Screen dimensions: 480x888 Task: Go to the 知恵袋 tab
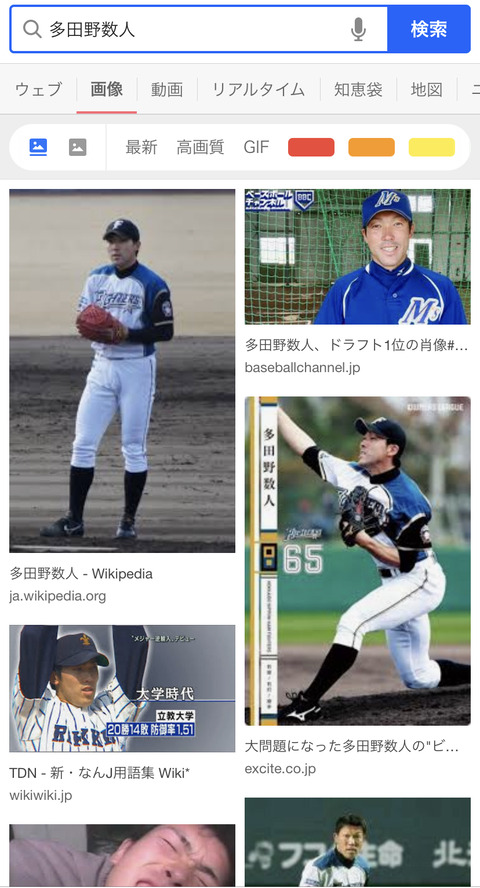[x=358, y=89]
